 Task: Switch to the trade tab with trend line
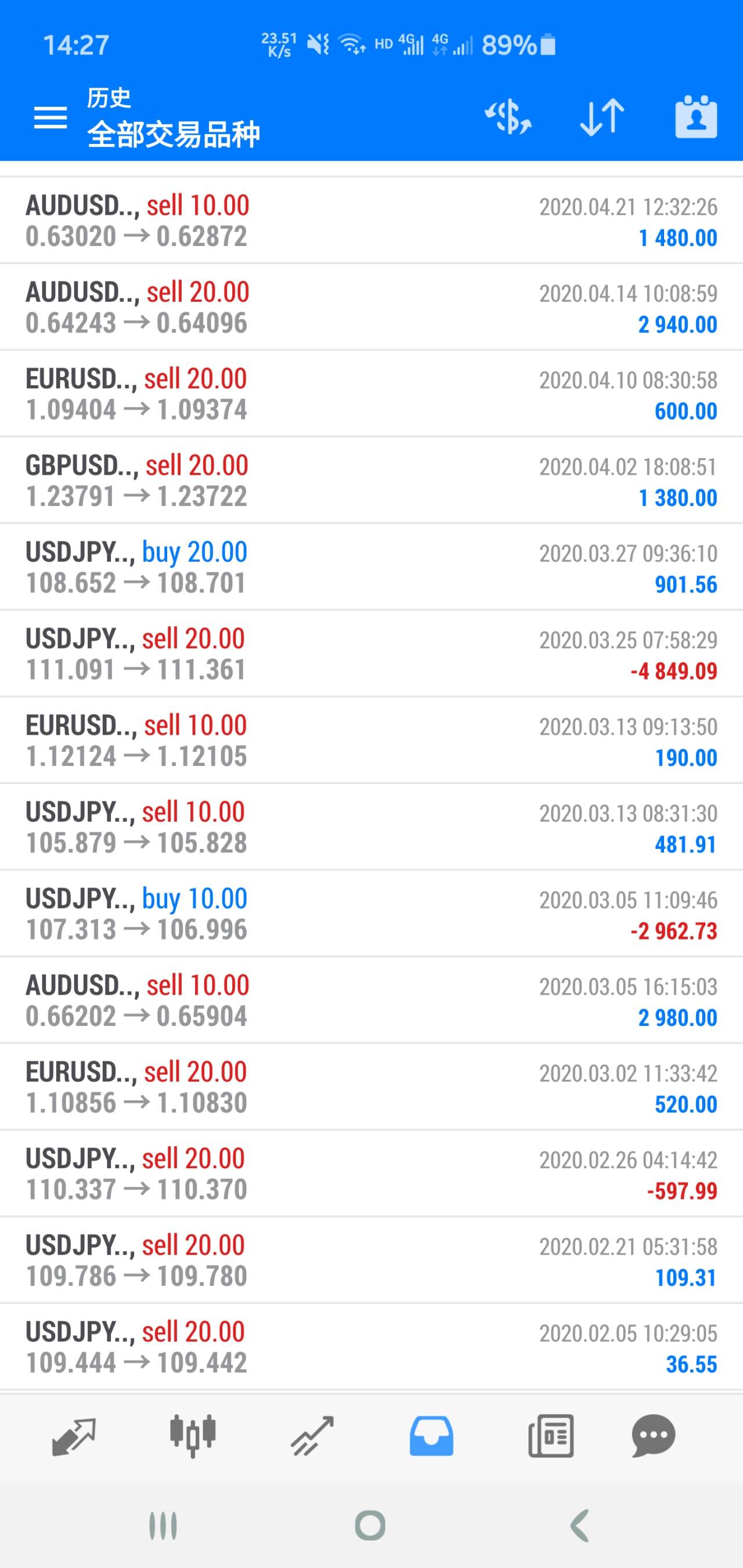pyautogui.click(x=312, y=1436)
